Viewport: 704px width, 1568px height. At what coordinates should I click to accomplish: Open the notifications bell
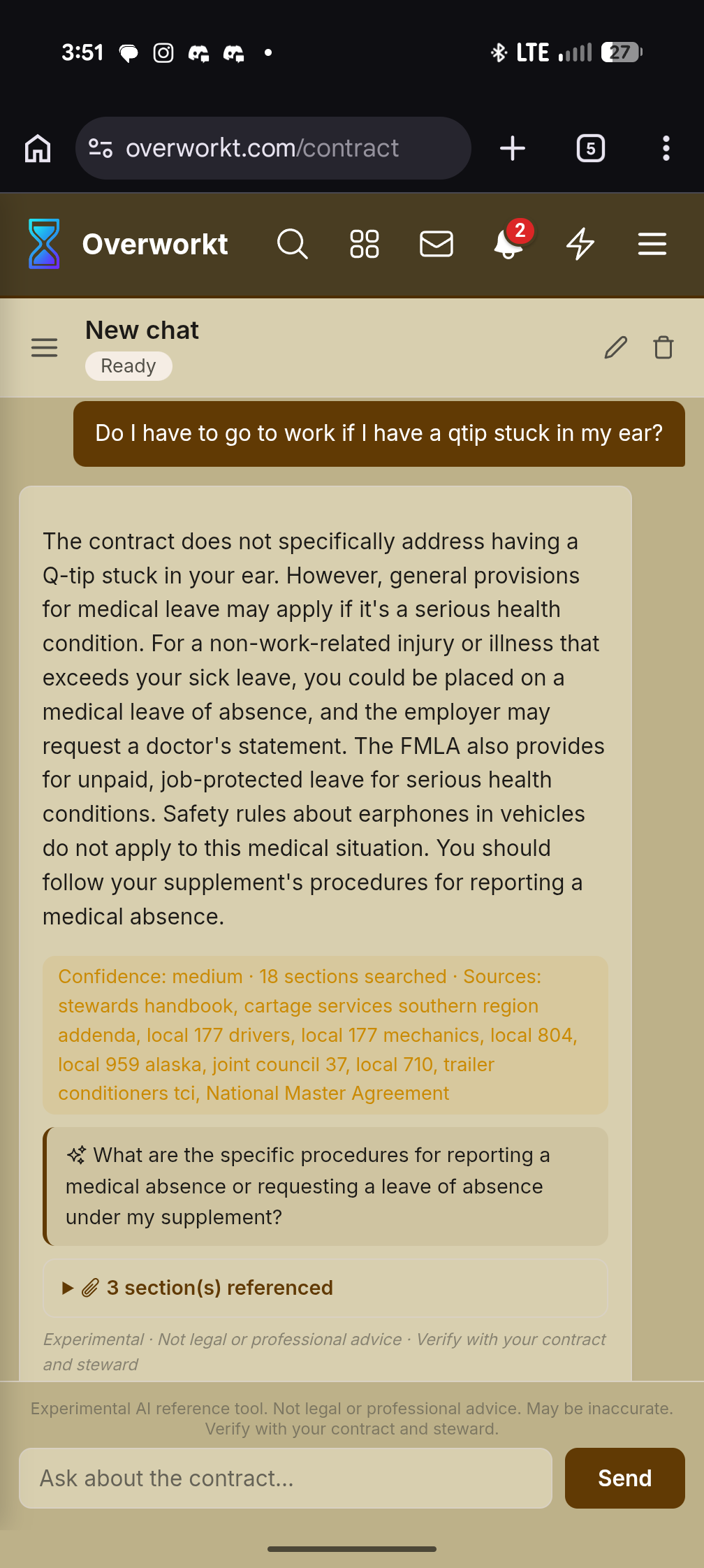[509, 245]
